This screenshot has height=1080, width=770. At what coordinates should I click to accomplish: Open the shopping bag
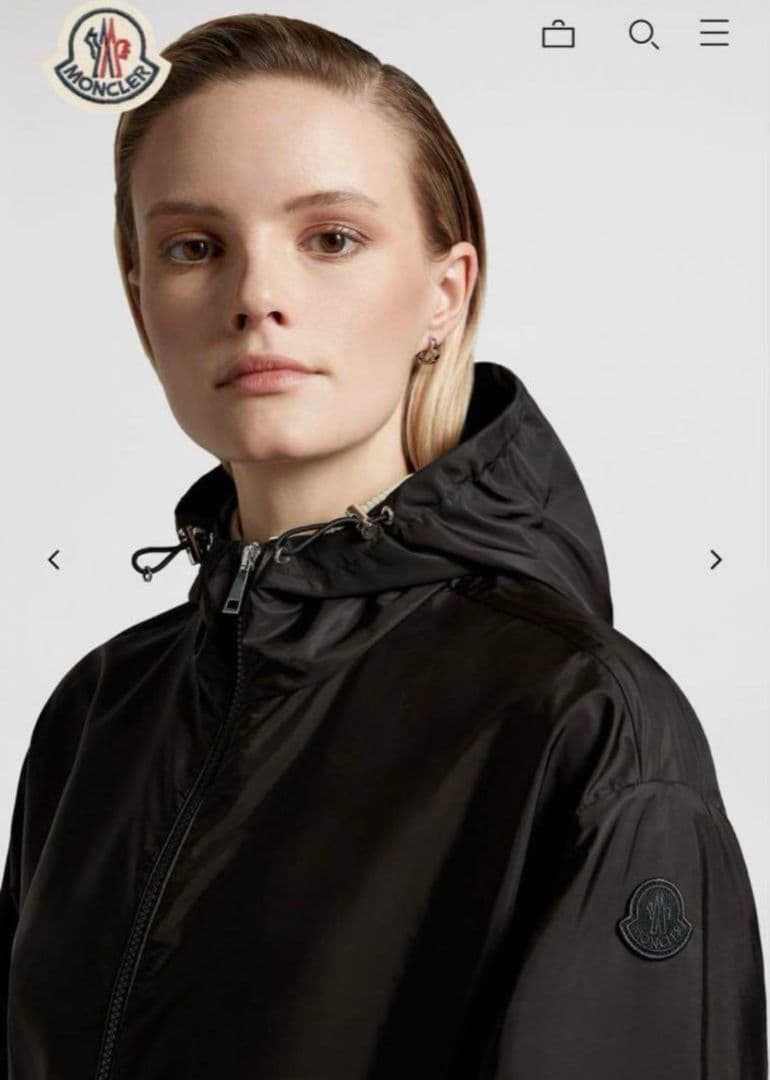pos(558,35)
